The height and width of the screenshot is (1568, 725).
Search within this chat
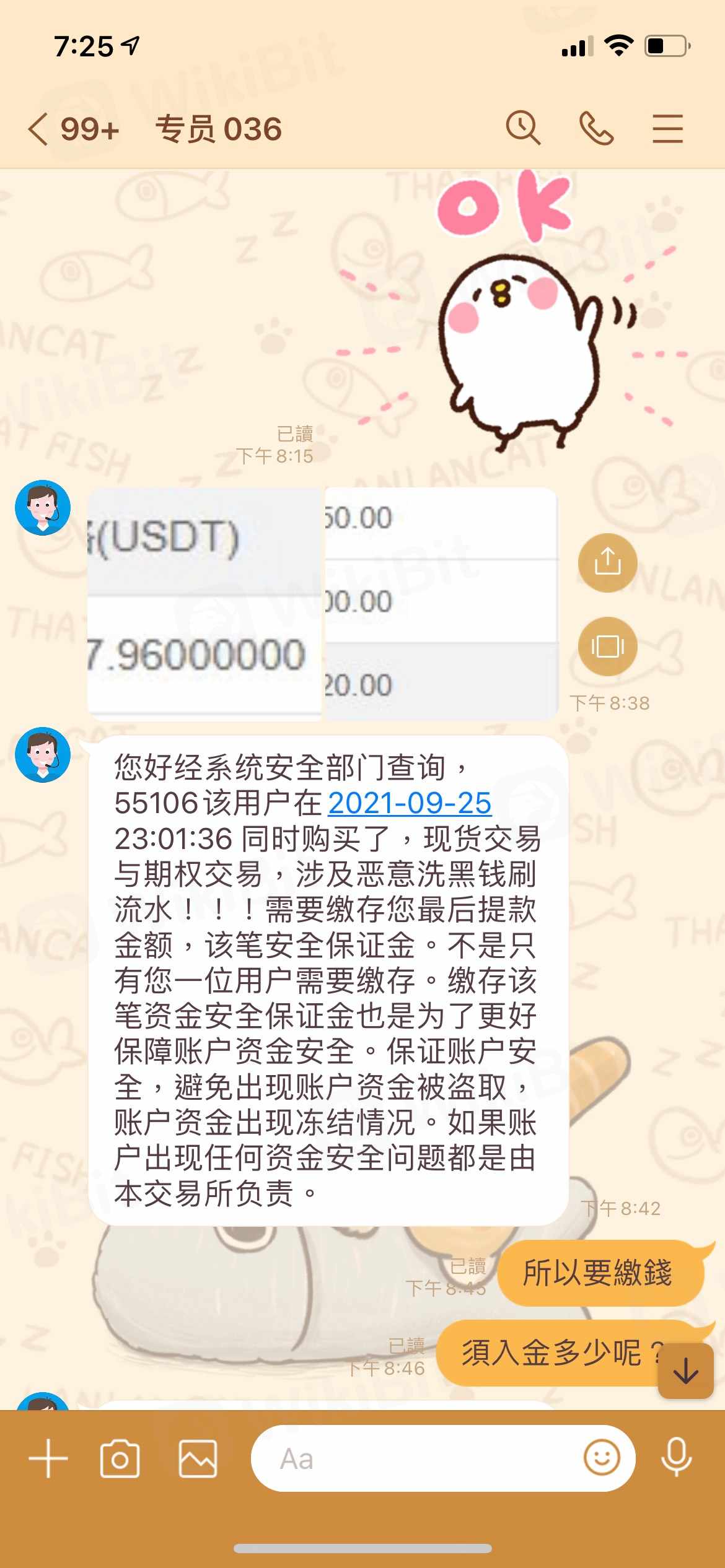pyautogui.click(x=523, y=129)
